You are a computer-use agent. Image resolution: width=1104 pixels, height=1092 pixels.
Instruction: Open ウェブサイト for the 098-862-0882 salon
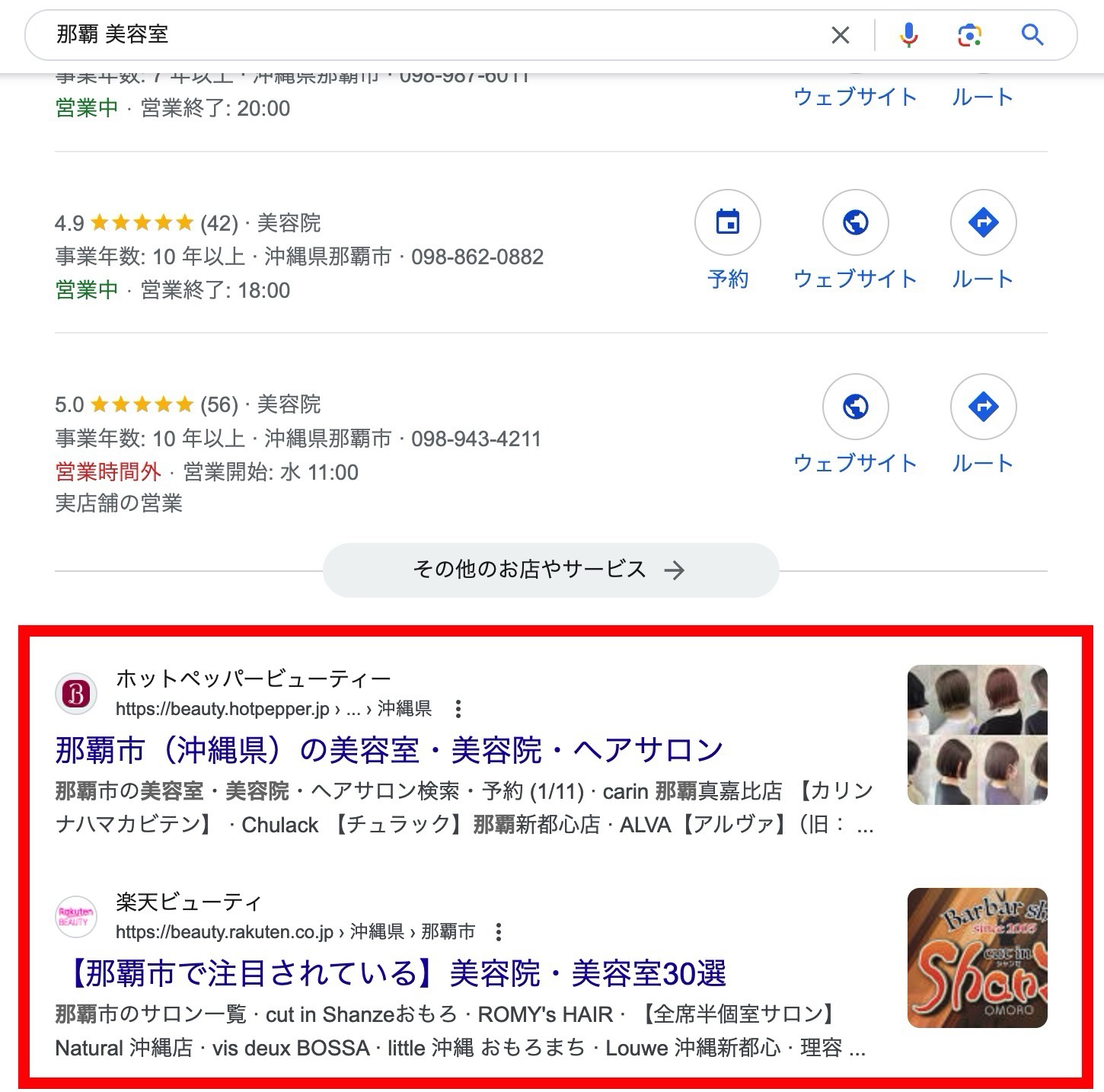pos(855,223)
